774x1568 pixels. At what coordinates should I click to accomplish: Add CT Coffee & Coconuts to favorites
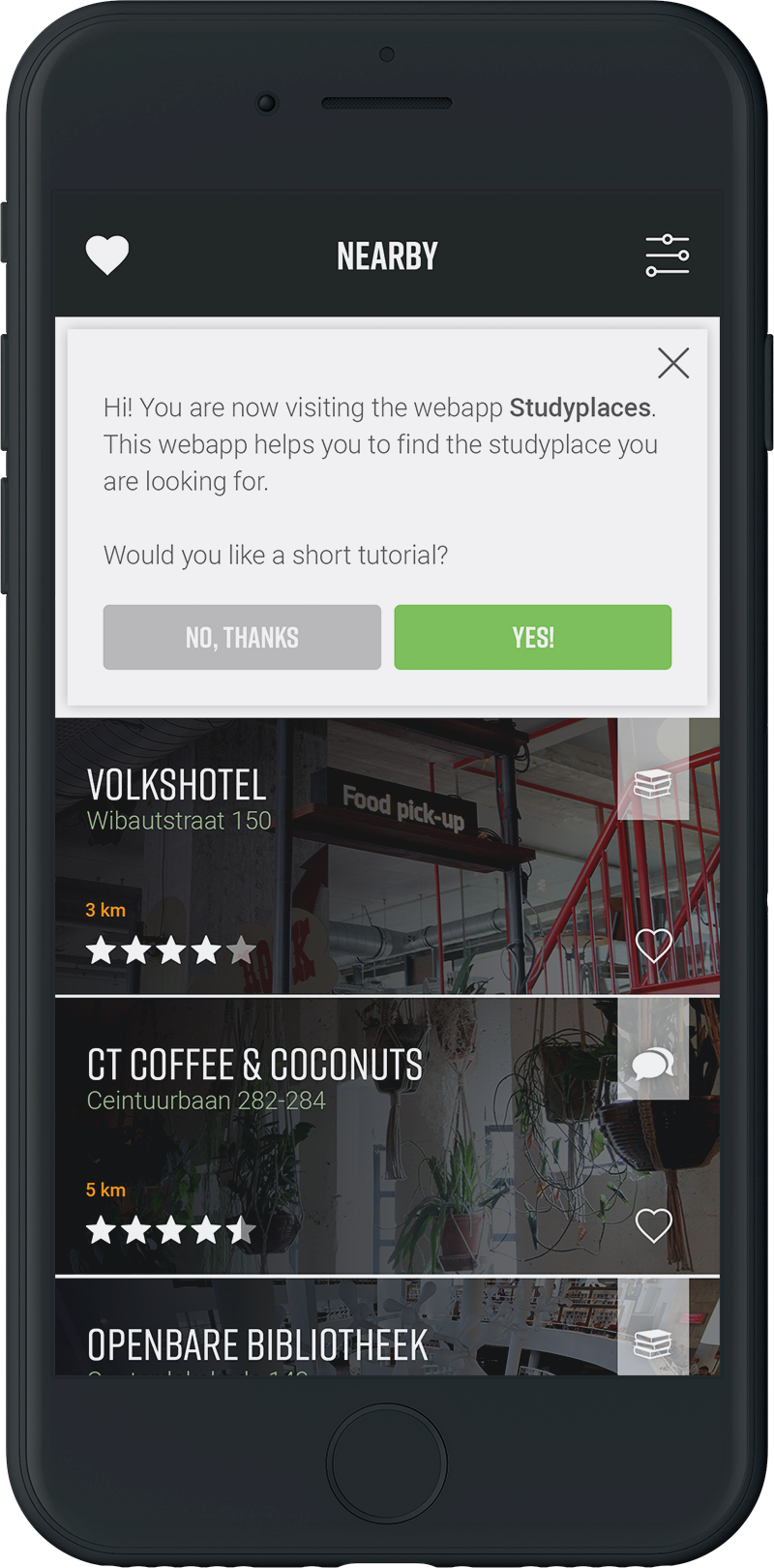tap(654, 1225)
